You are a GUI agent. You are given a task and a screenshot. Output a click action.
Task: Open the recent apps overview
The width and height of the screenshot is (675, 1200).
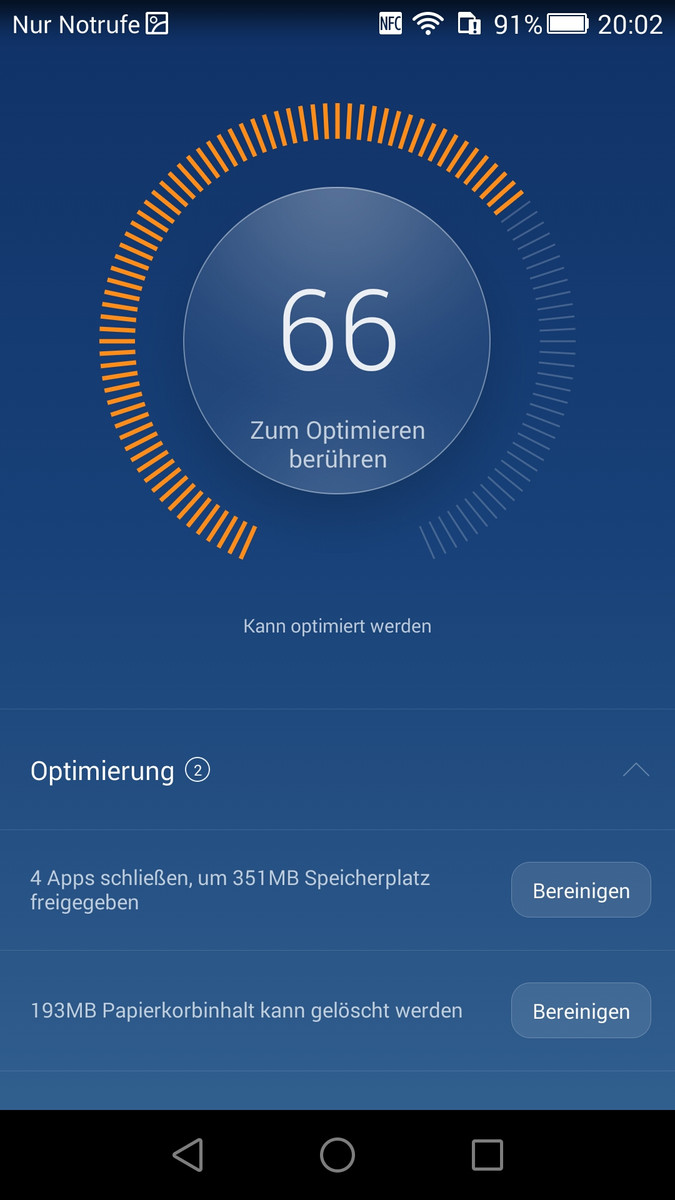tap(487, 1154)
